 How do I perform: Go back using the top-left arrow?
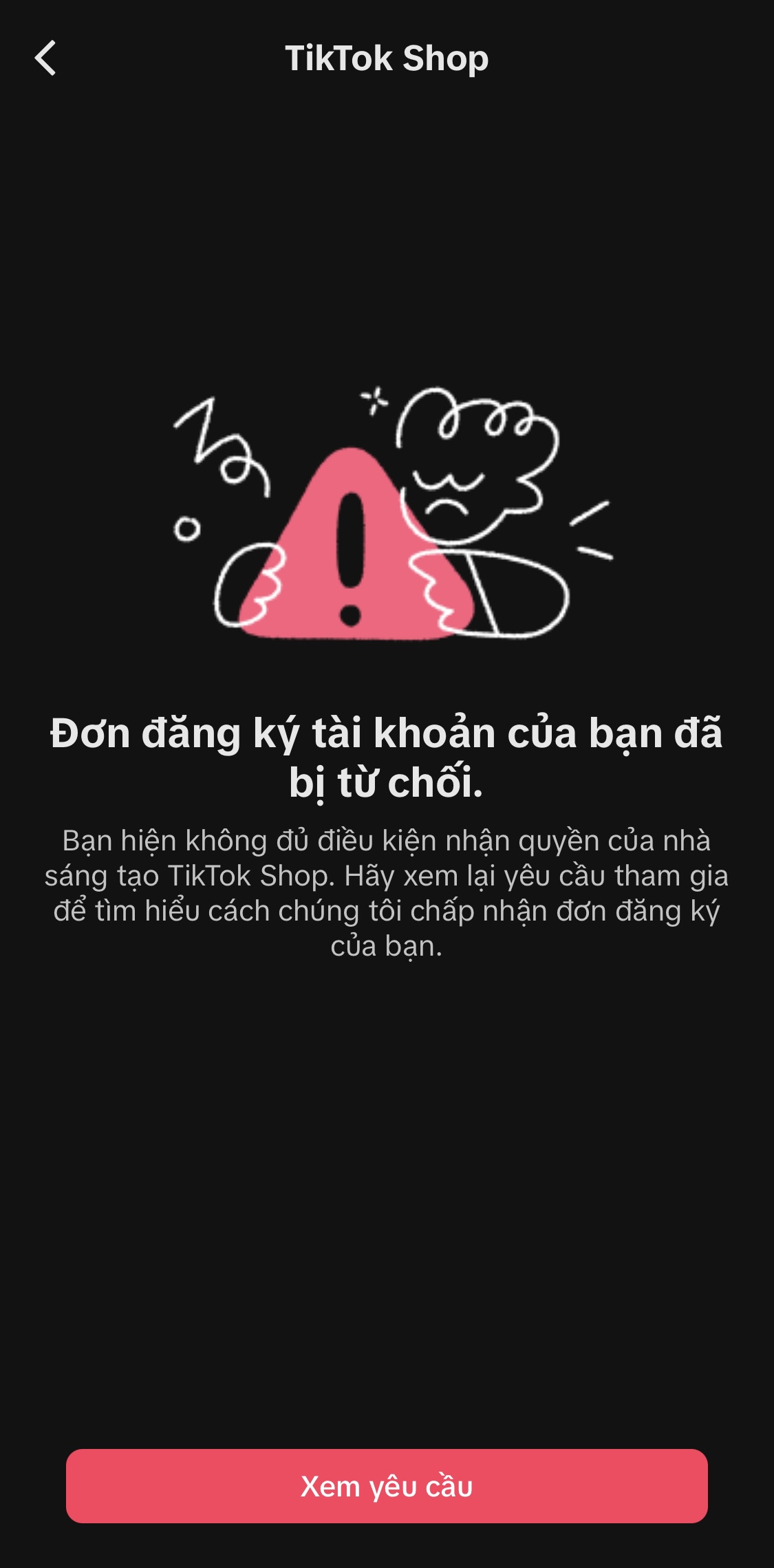(x=45, y=58)
